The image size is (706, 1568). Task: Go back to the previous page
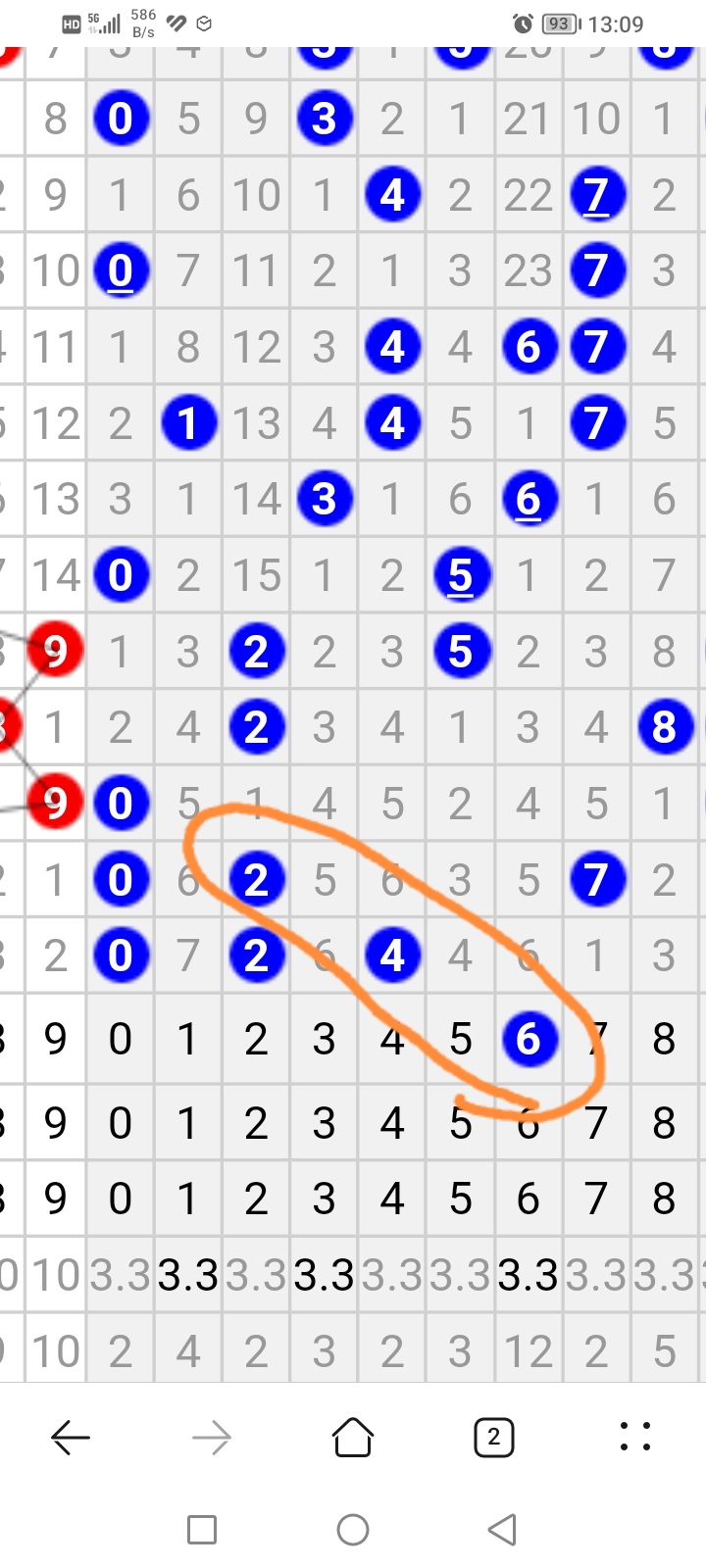pyautogui.click(x=71, y=1438)
